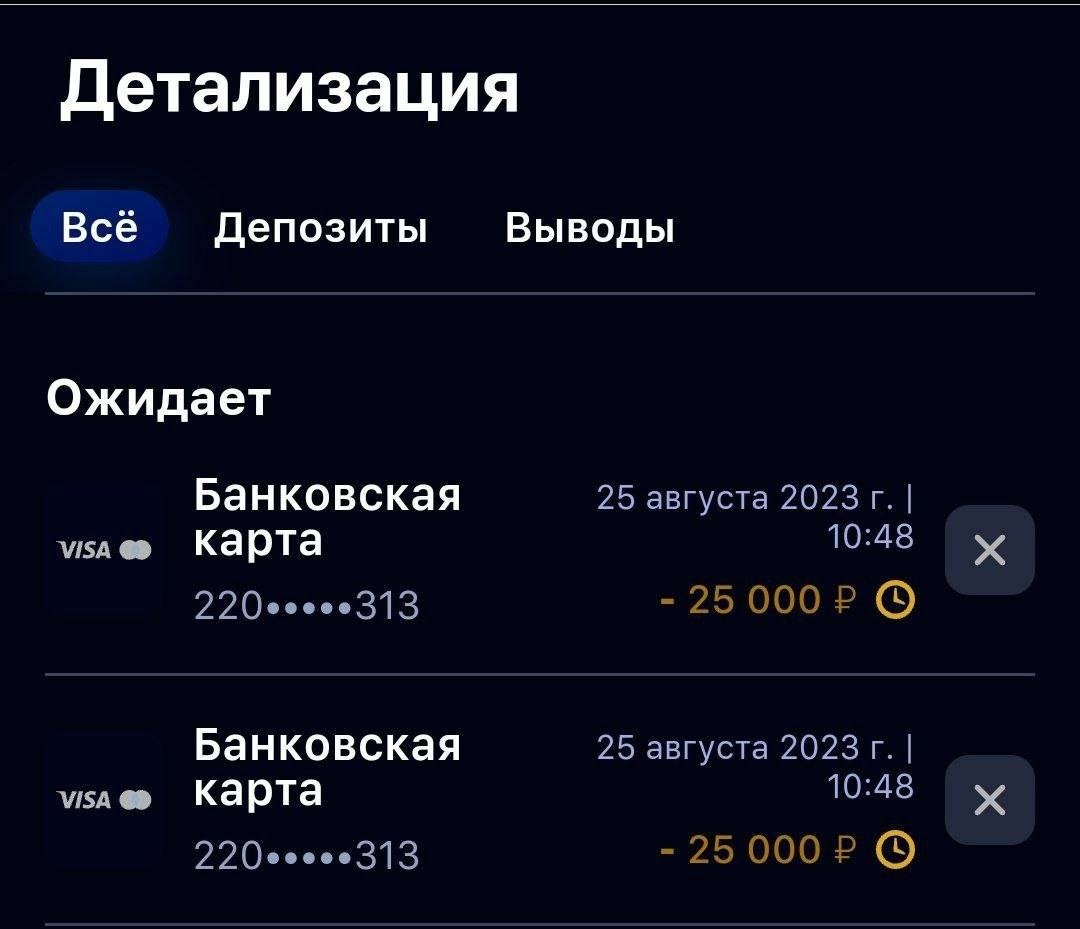Cancel the first pending 25 000 ₽ withdrawal
Image resolution: width=1080 pixels, height=929 pixels.
click(x=989, y=550)
